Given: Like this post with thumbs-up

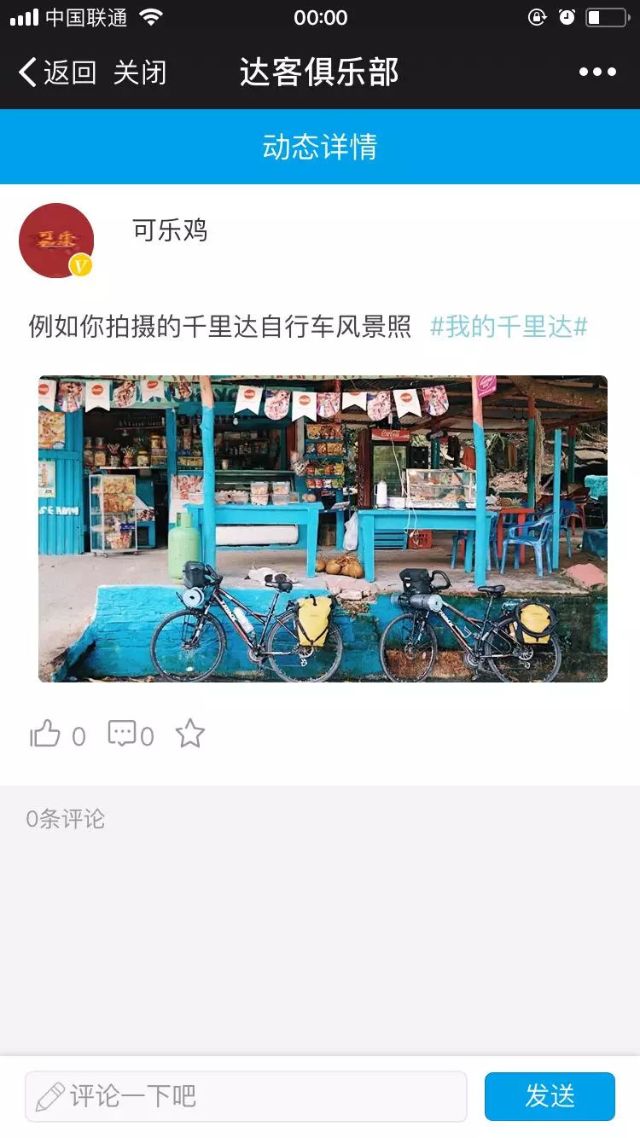Looking at the screenshot, I should pyautogui.click(x=46, y=735).
